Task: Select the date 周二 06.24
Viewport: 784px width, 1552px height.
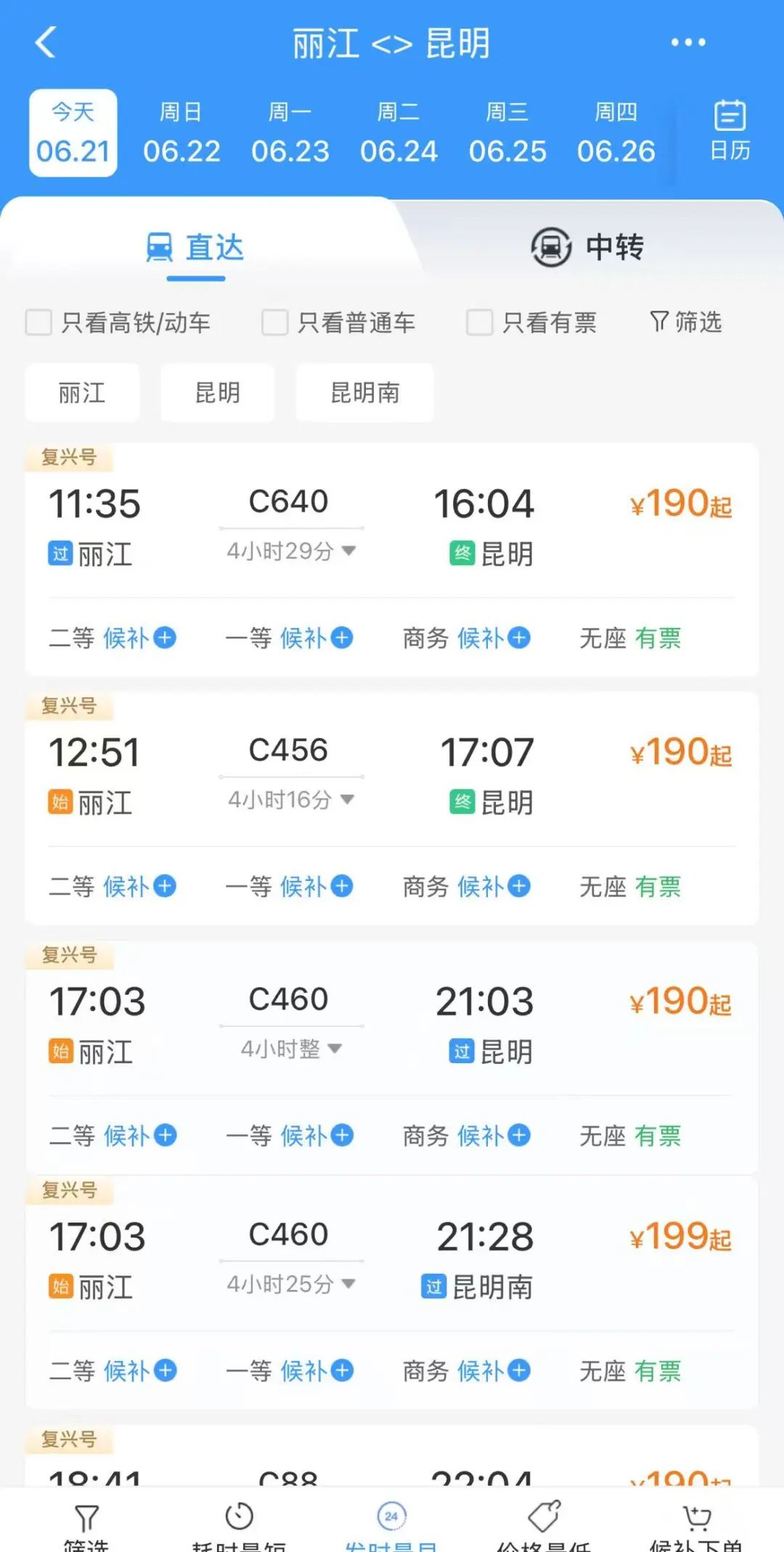Action: [x=399, y=133]
